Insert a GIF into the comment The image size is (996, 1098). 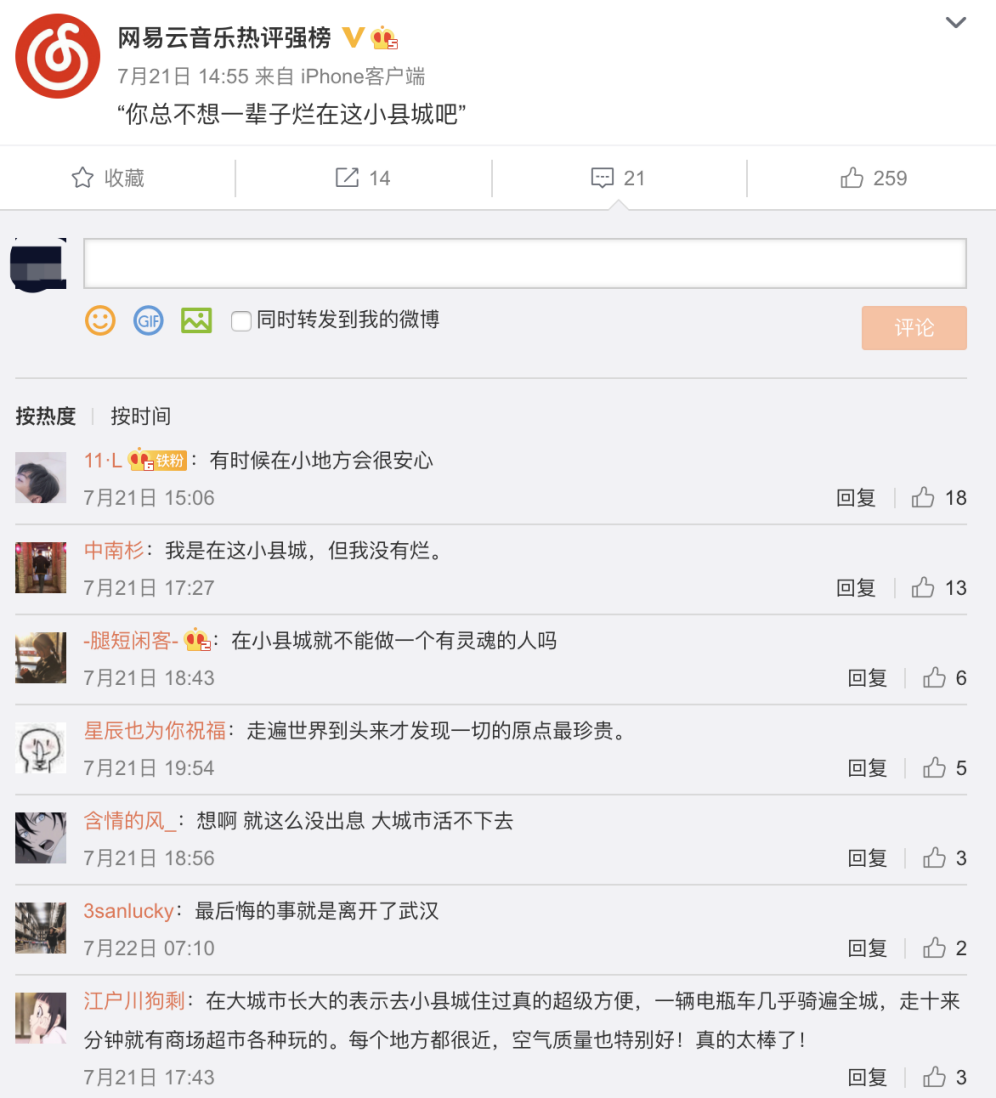[148, 320]
